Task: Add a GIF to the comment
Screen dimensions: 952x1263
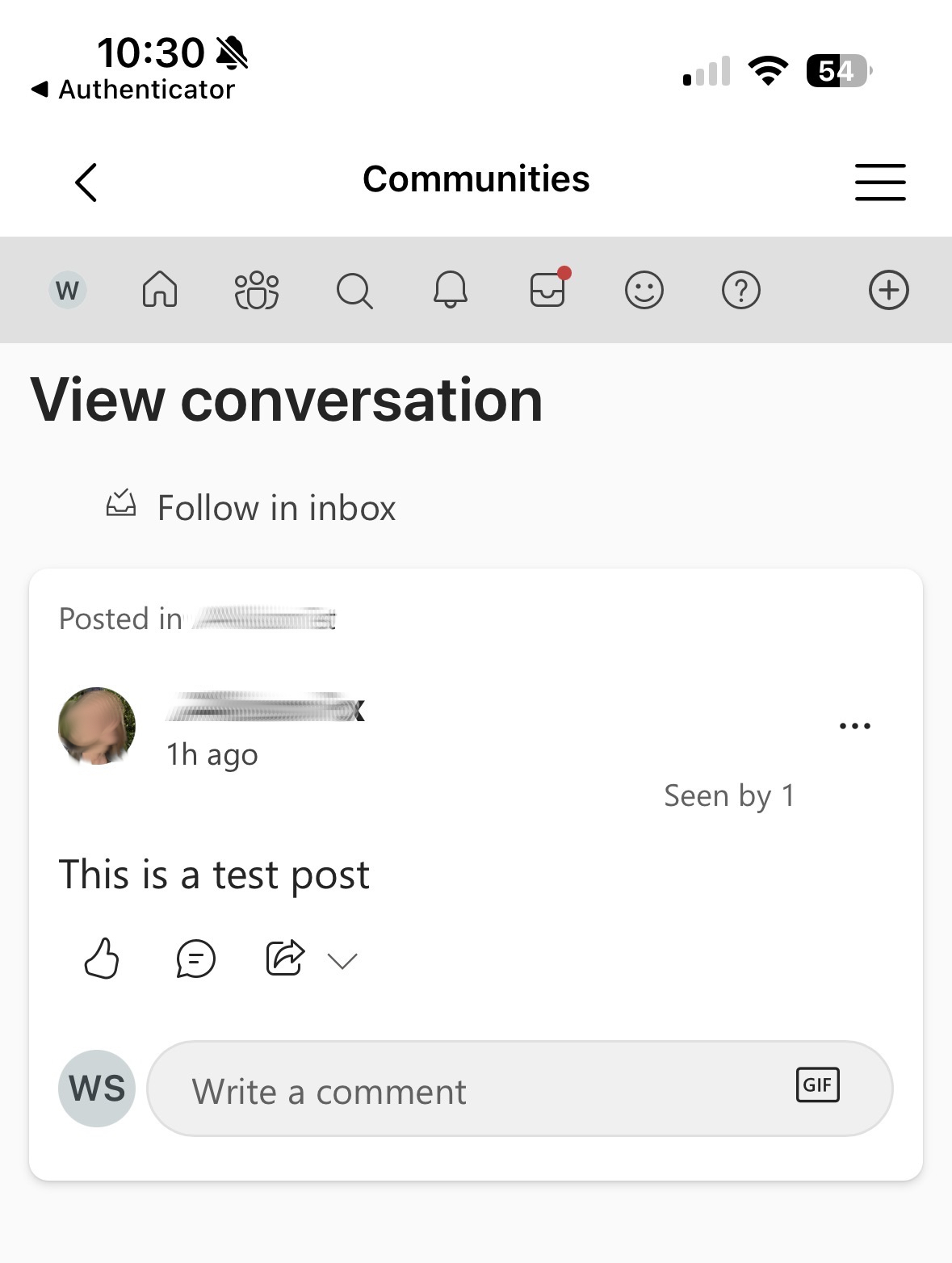Action: 817,1085
